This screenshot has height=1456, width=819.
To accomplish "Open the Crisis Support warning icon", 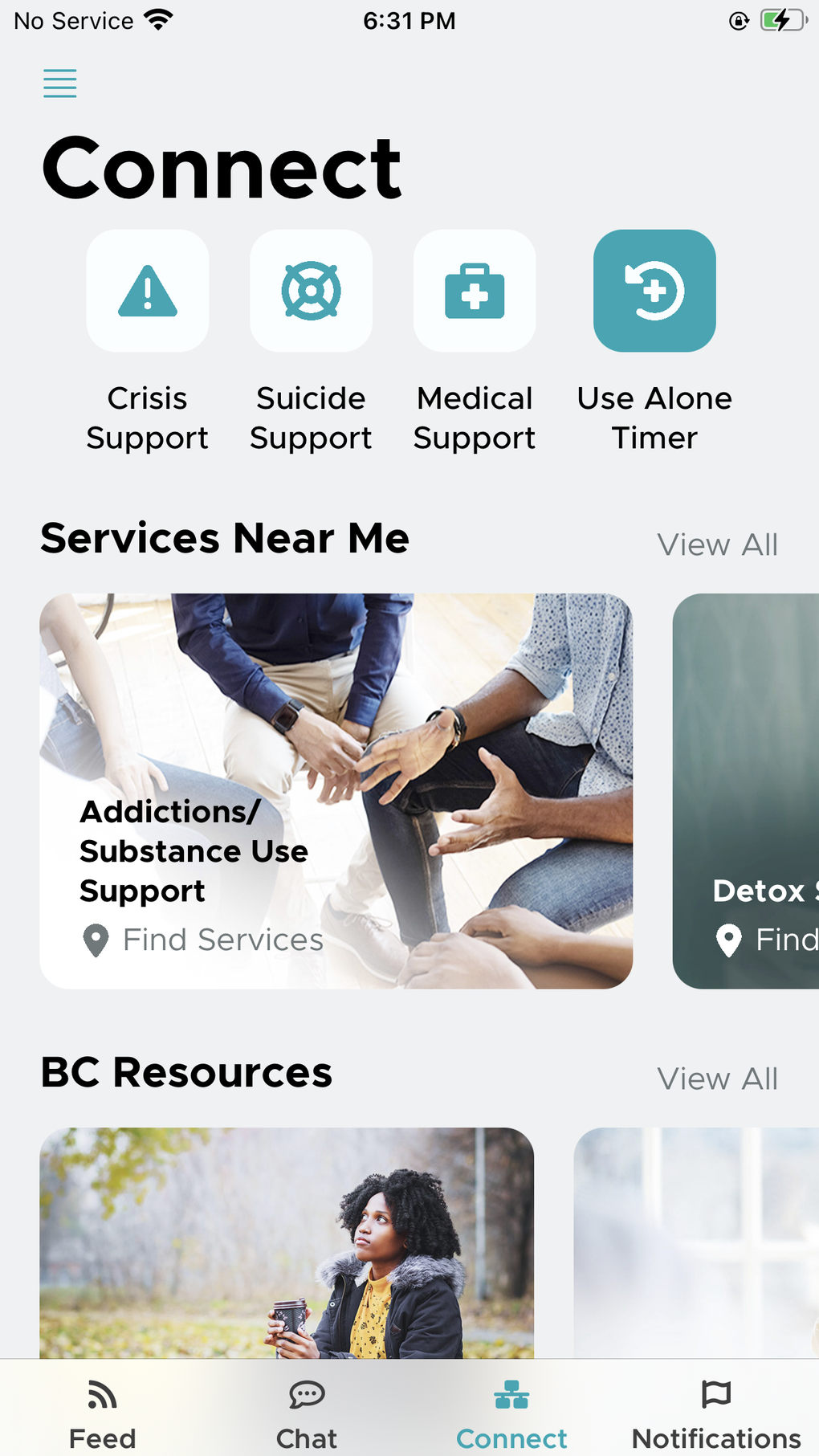I will (147, 291).
